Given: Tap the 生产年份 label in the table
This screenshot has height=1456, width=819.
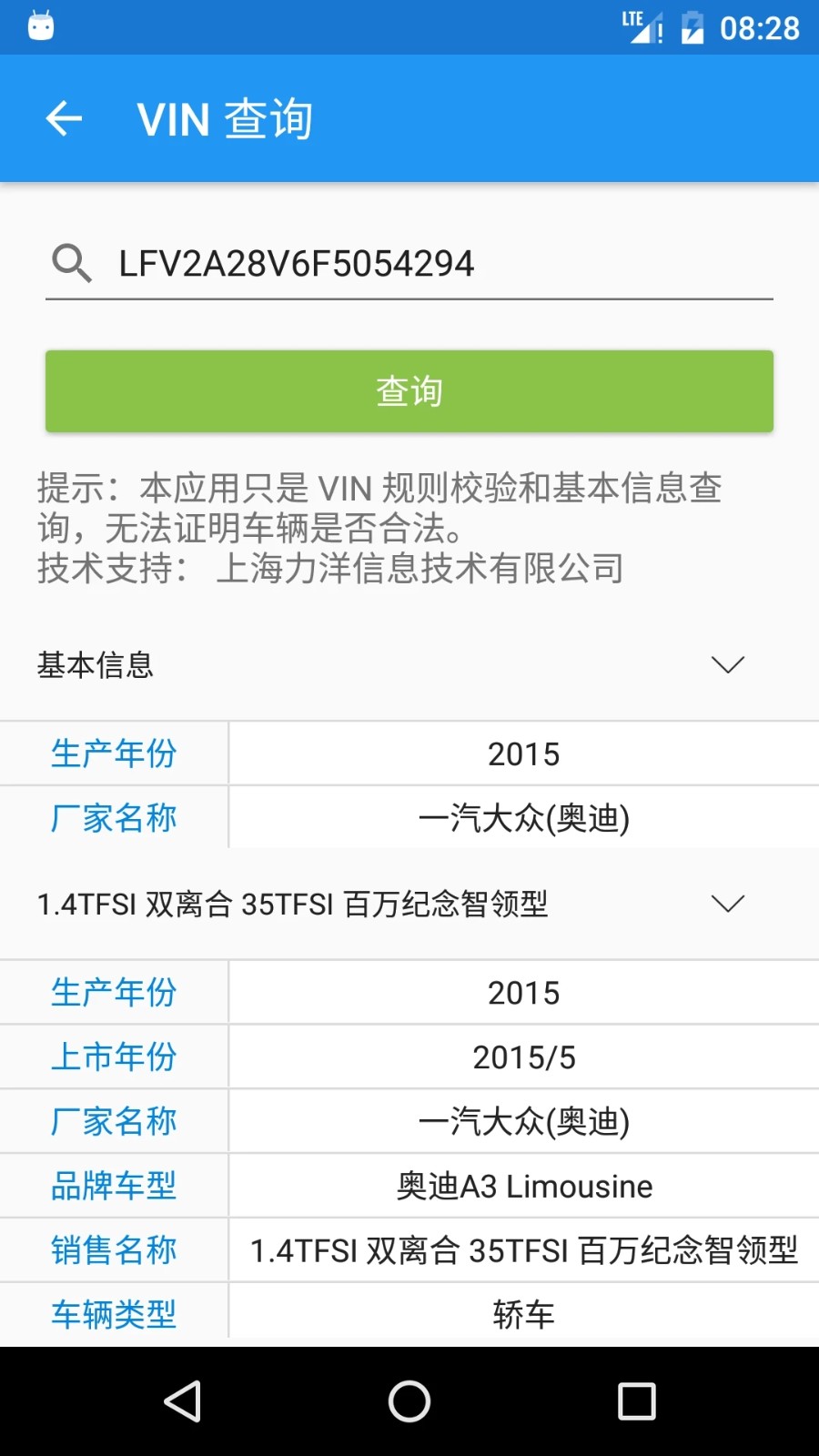Looking at the screenshot, I should [113, 753].
